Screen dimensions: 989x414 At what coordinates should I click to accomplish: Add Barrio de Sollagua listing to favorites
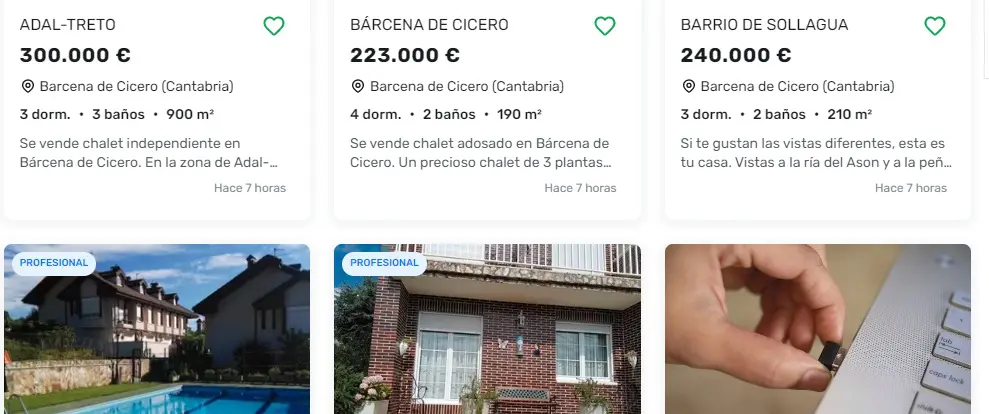point(934,26)
